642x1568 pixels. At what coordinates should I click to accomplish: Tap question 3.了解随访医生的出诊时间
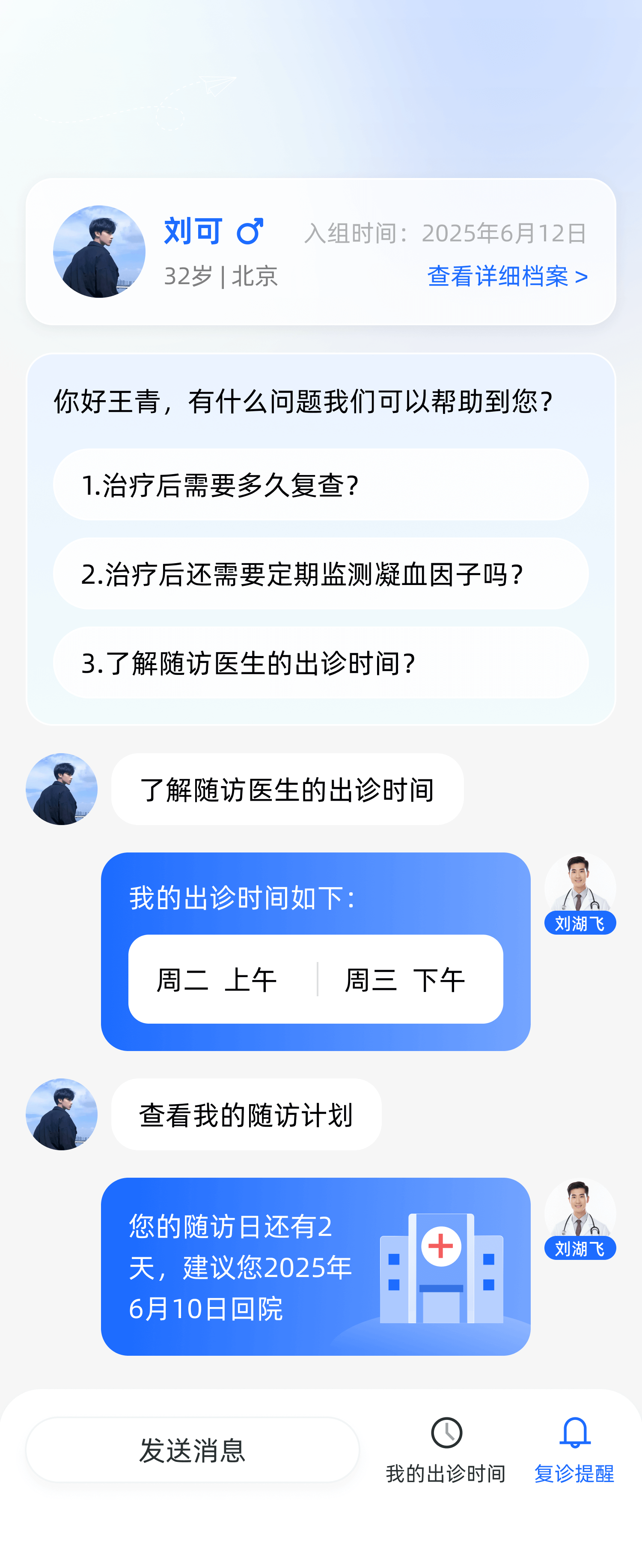click(321, 663)
